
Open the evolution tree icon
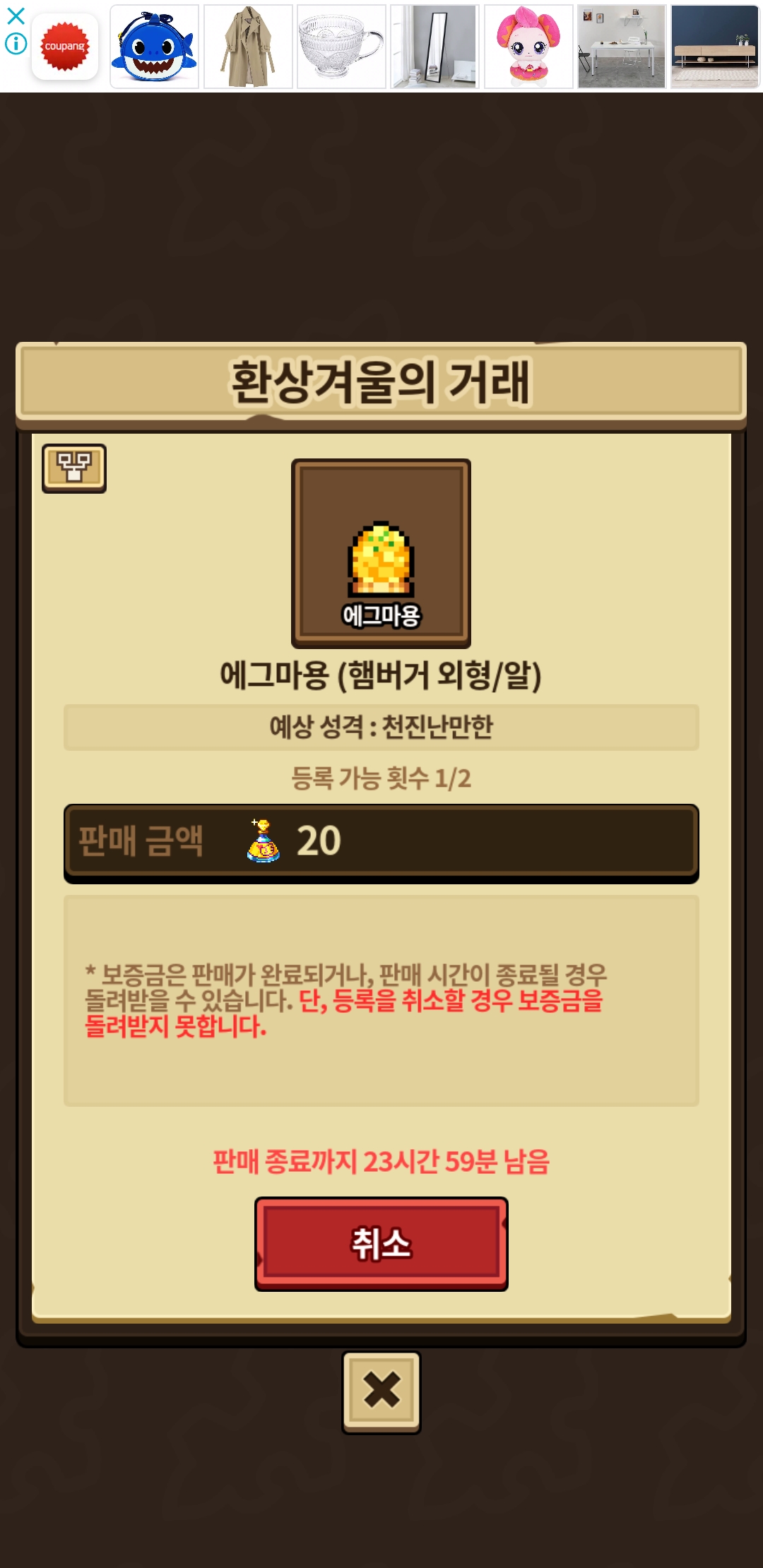click(x=74, y=468)
